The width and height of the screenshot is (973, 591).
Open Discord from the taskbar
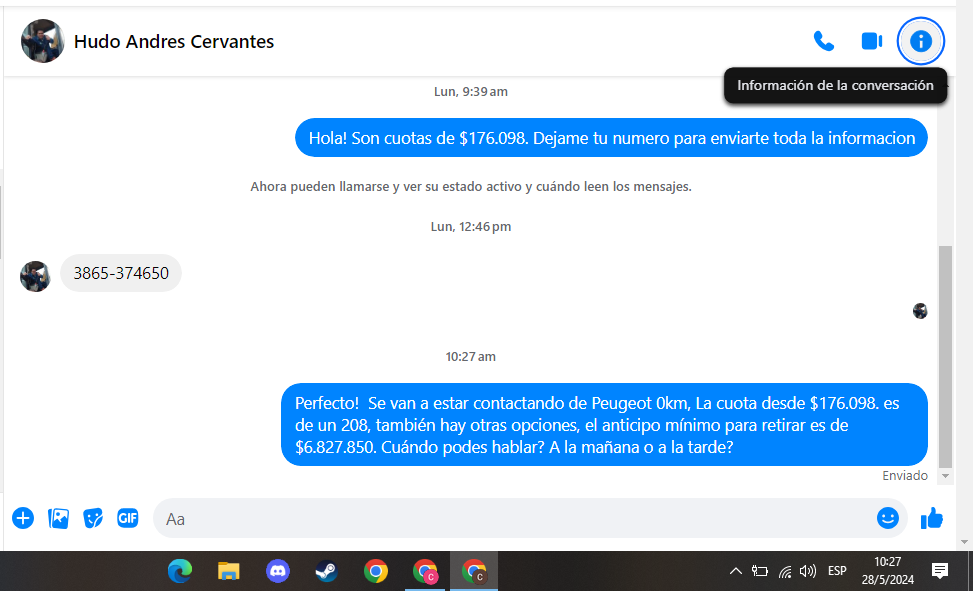278,571
